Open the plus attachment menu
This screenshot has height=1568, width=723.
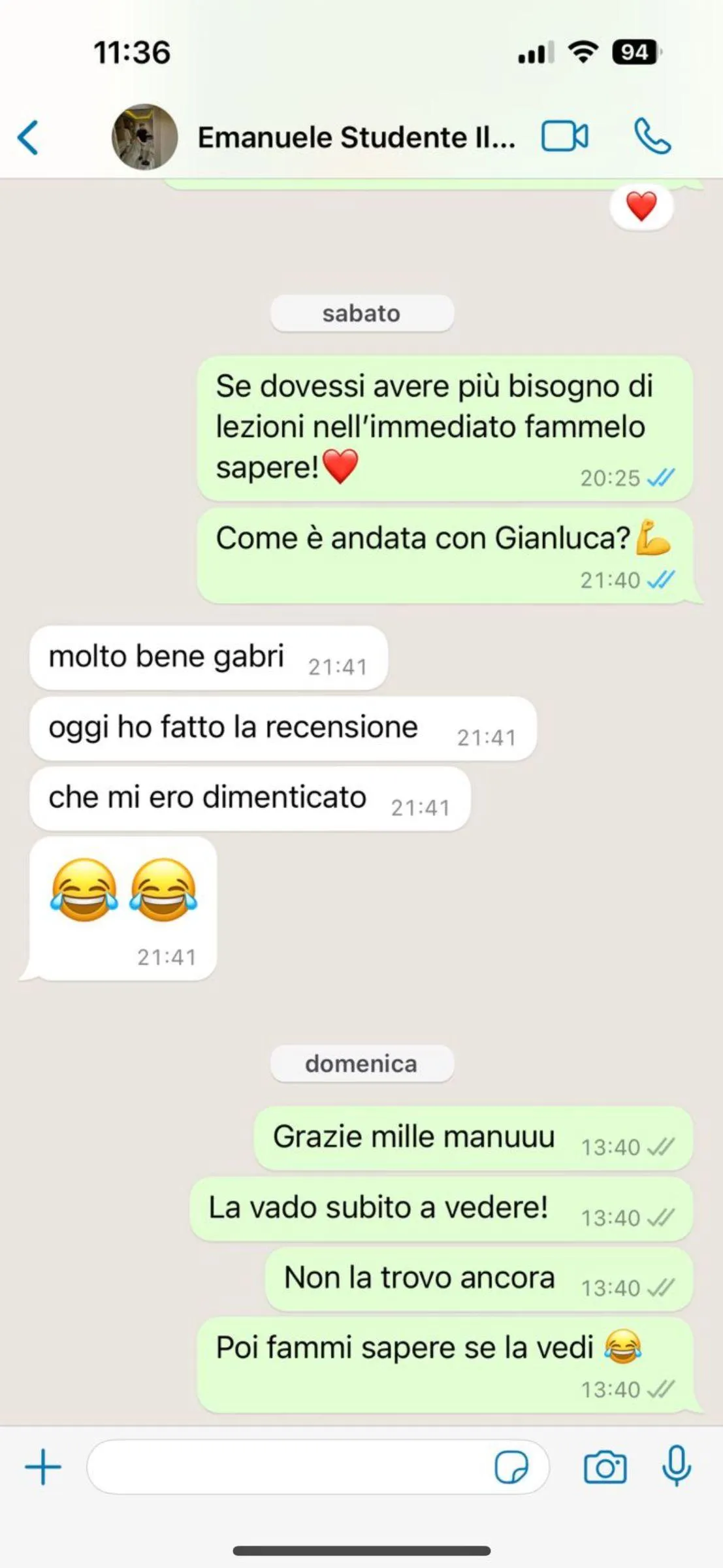click(x=43, y=1467)
